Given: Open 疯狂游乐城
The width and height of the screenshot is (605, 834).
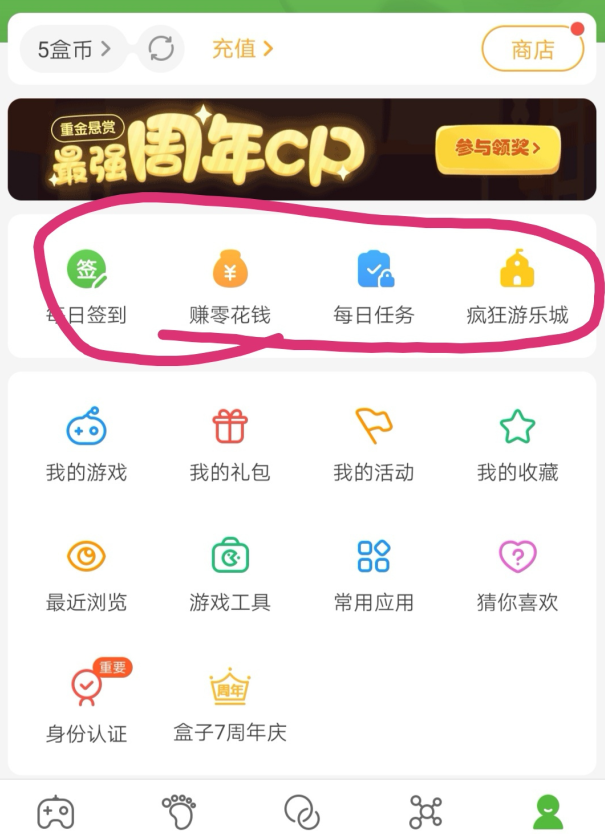Looking at the screenshot, I should [517, 288].
